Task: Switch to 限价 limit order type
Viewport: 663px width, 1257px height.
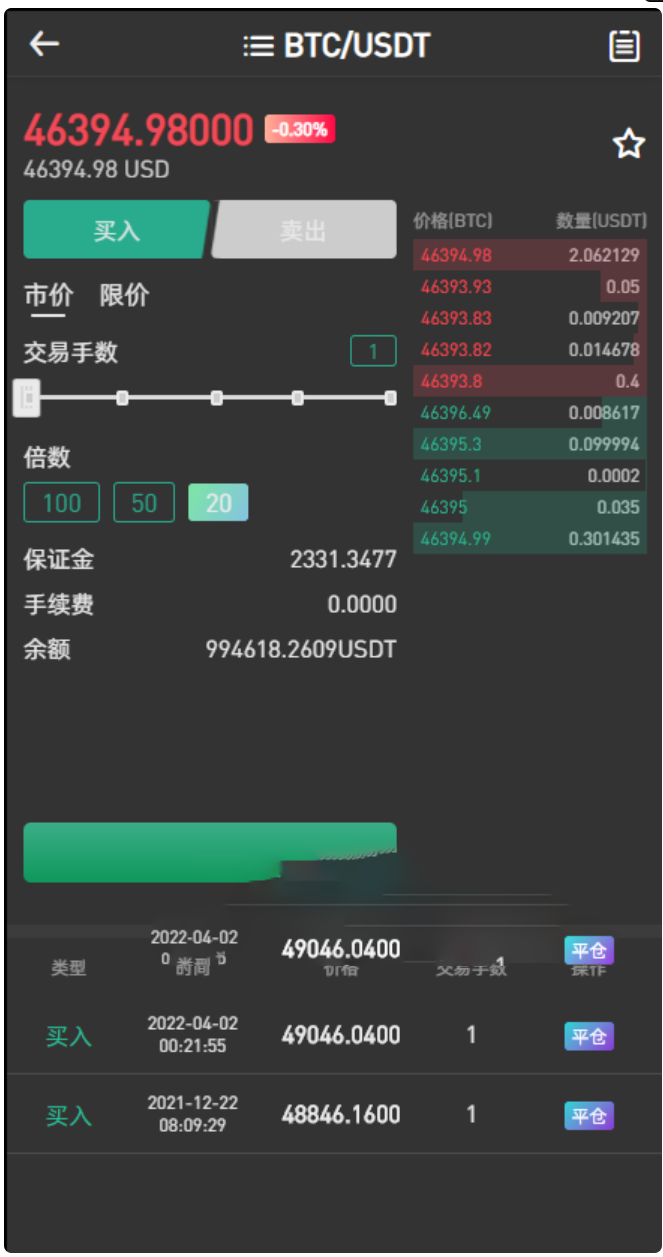Action: (124, 296)
